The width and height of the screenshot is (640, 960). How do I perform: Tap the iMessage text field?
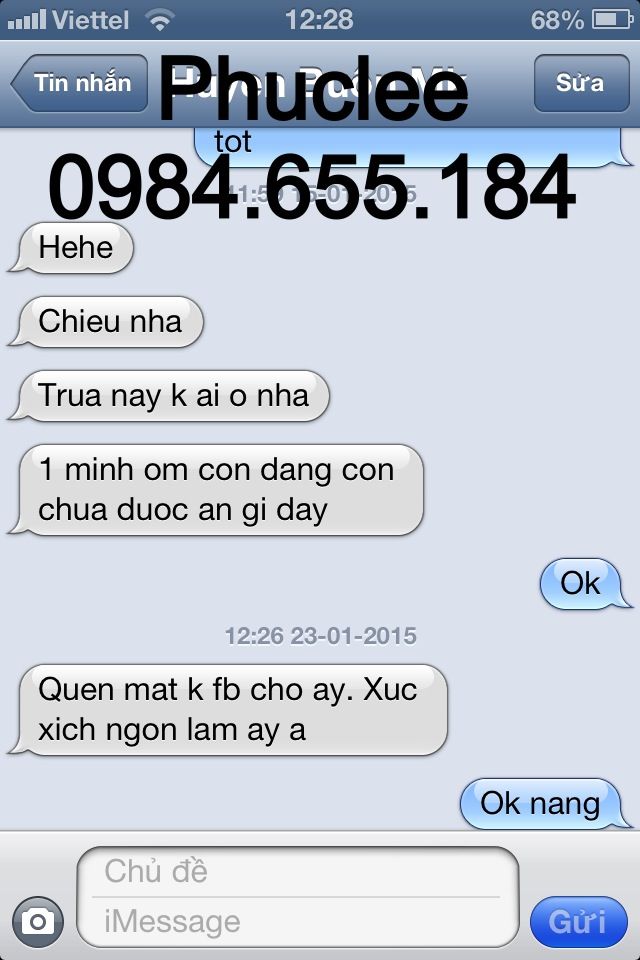pyautogui.click(x=298, y=921)
